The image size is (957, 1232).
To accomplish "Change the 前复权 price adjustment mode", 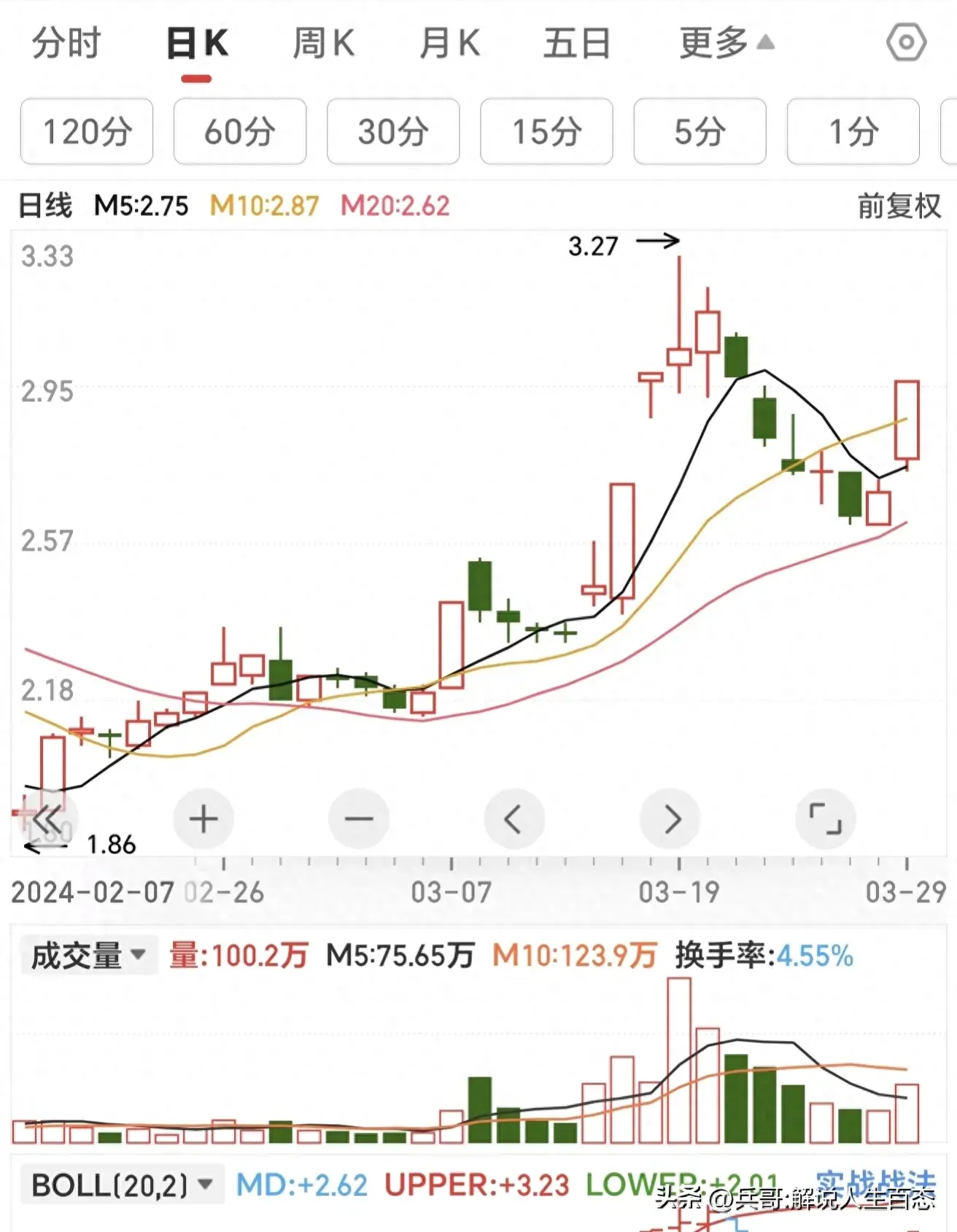I will click(x=899, y=206).
